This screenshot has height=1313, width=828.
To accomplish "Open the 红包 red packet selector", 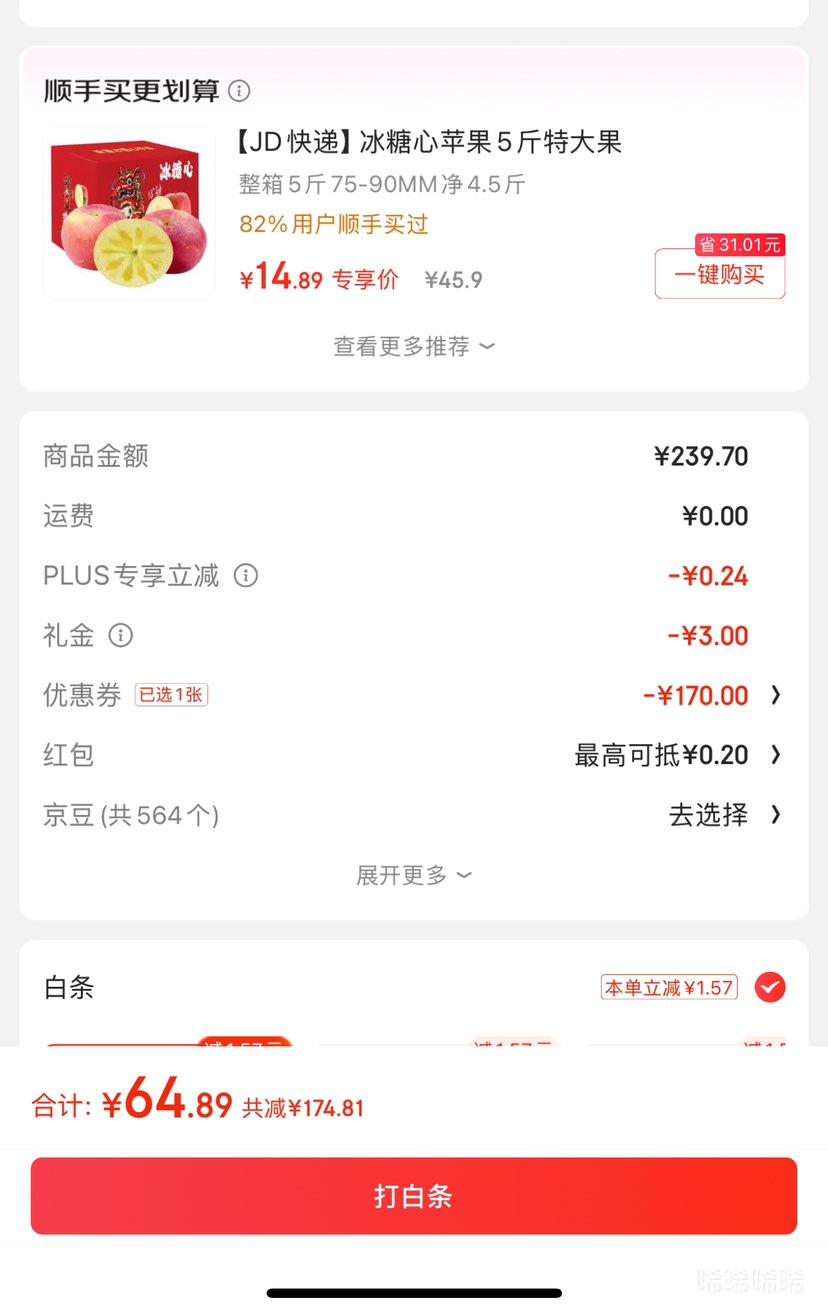I will [777, 755].
